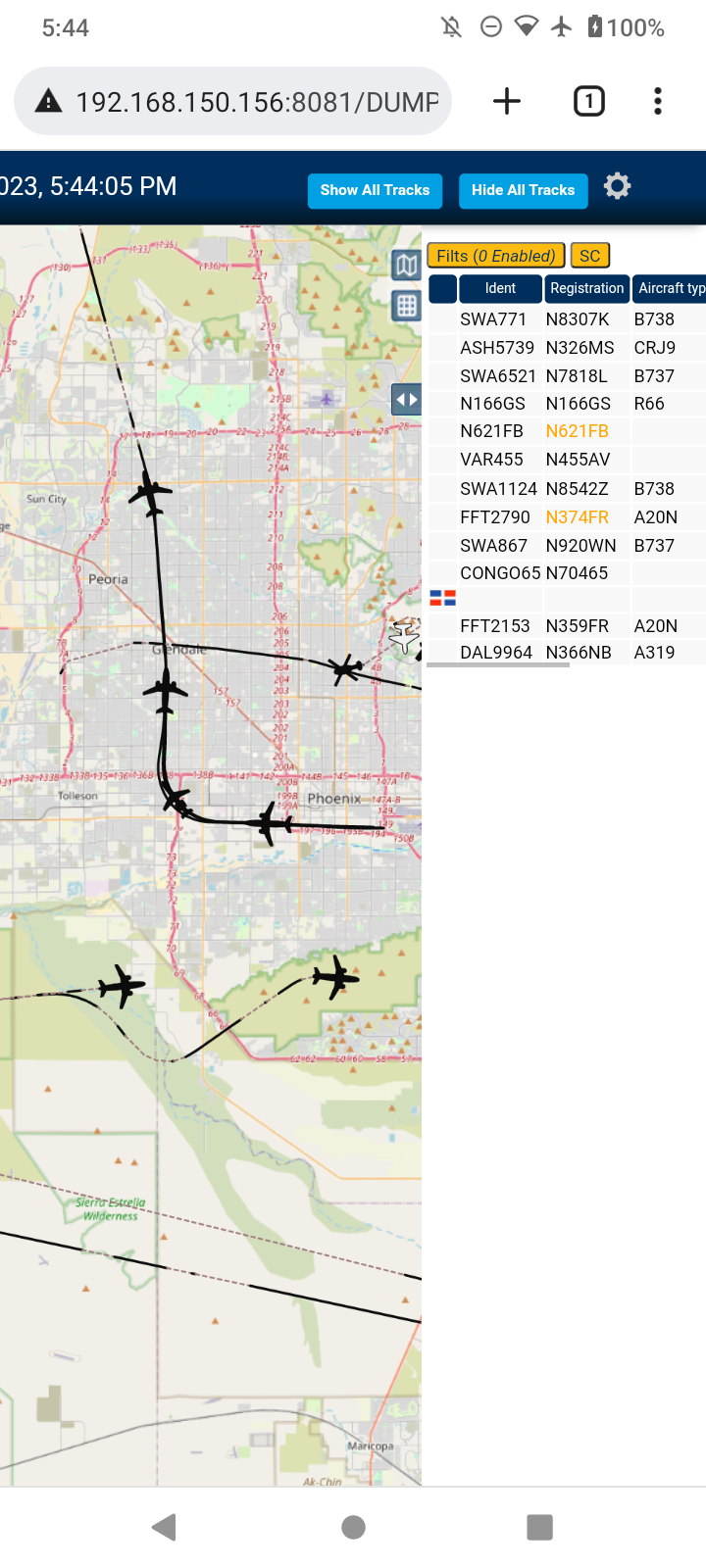Open the browser tab switcher

[x=589, y=101]
